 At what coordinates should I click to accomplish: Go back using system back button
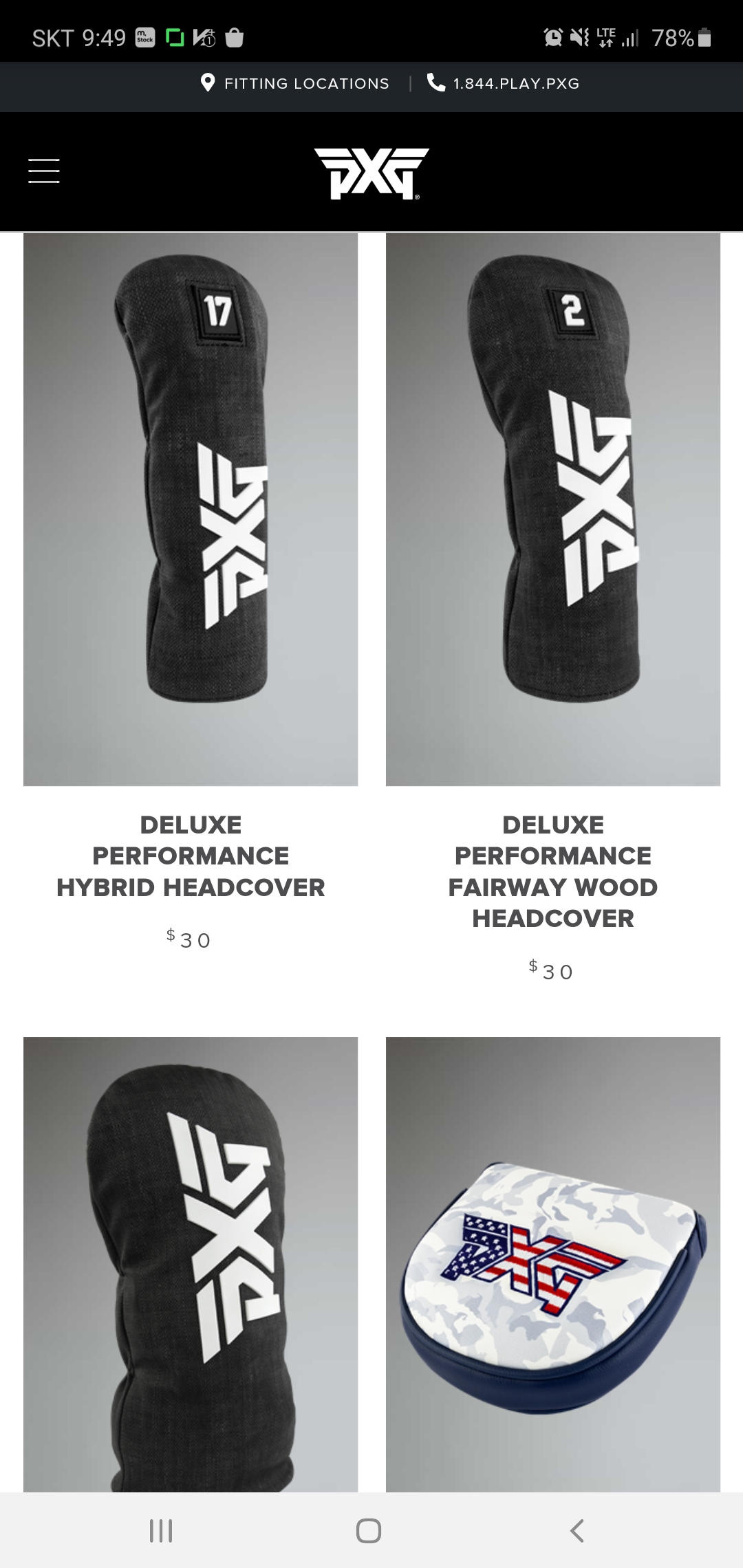(x=577, y=1531)
